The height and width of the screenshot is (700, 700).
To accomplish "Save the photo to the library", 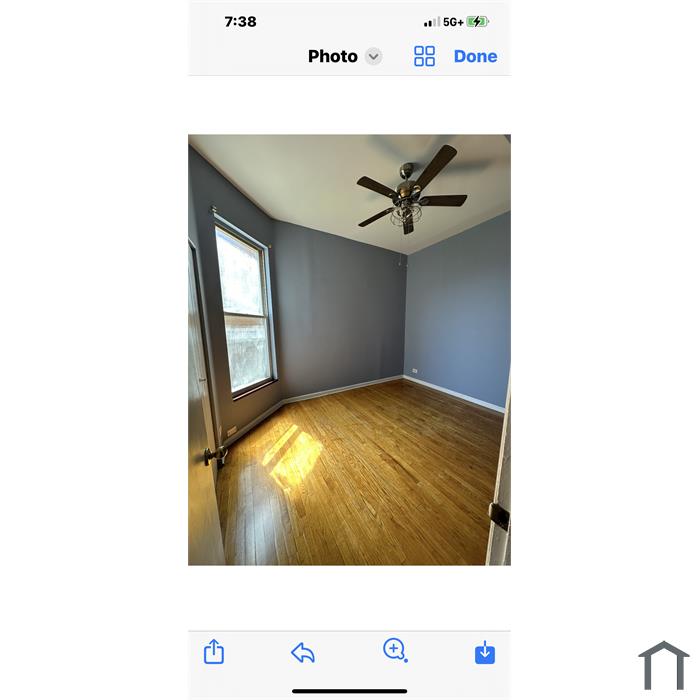I will pos(485,653).
